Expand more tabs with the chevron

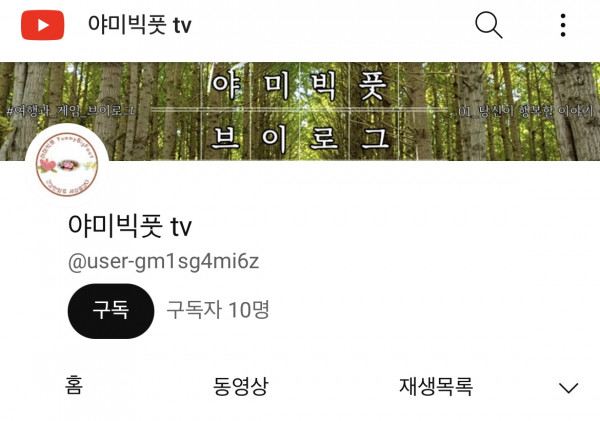(x=568, y=388)
